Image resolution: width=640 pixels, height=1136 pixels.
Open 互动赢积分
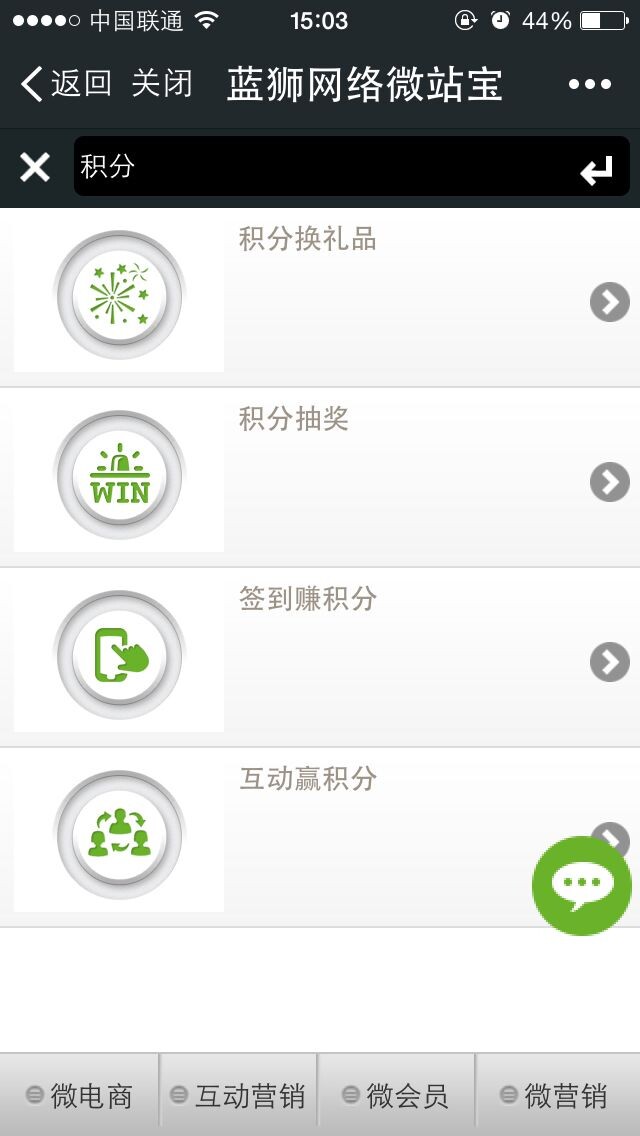click(x=320, y=838)
